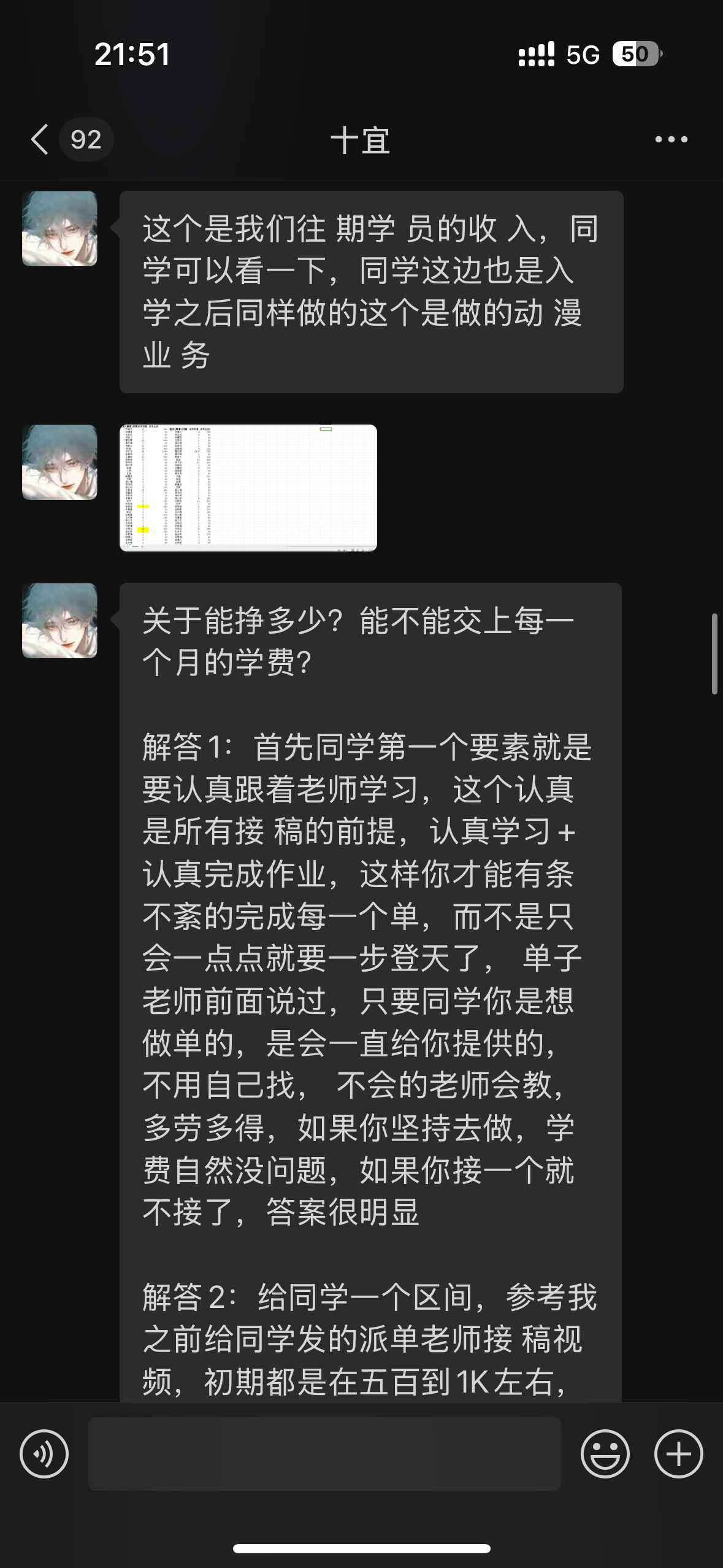This screenshot has height=1568, width=723.
Task: Focus the message text field
Action: (x=324, y=1453)
